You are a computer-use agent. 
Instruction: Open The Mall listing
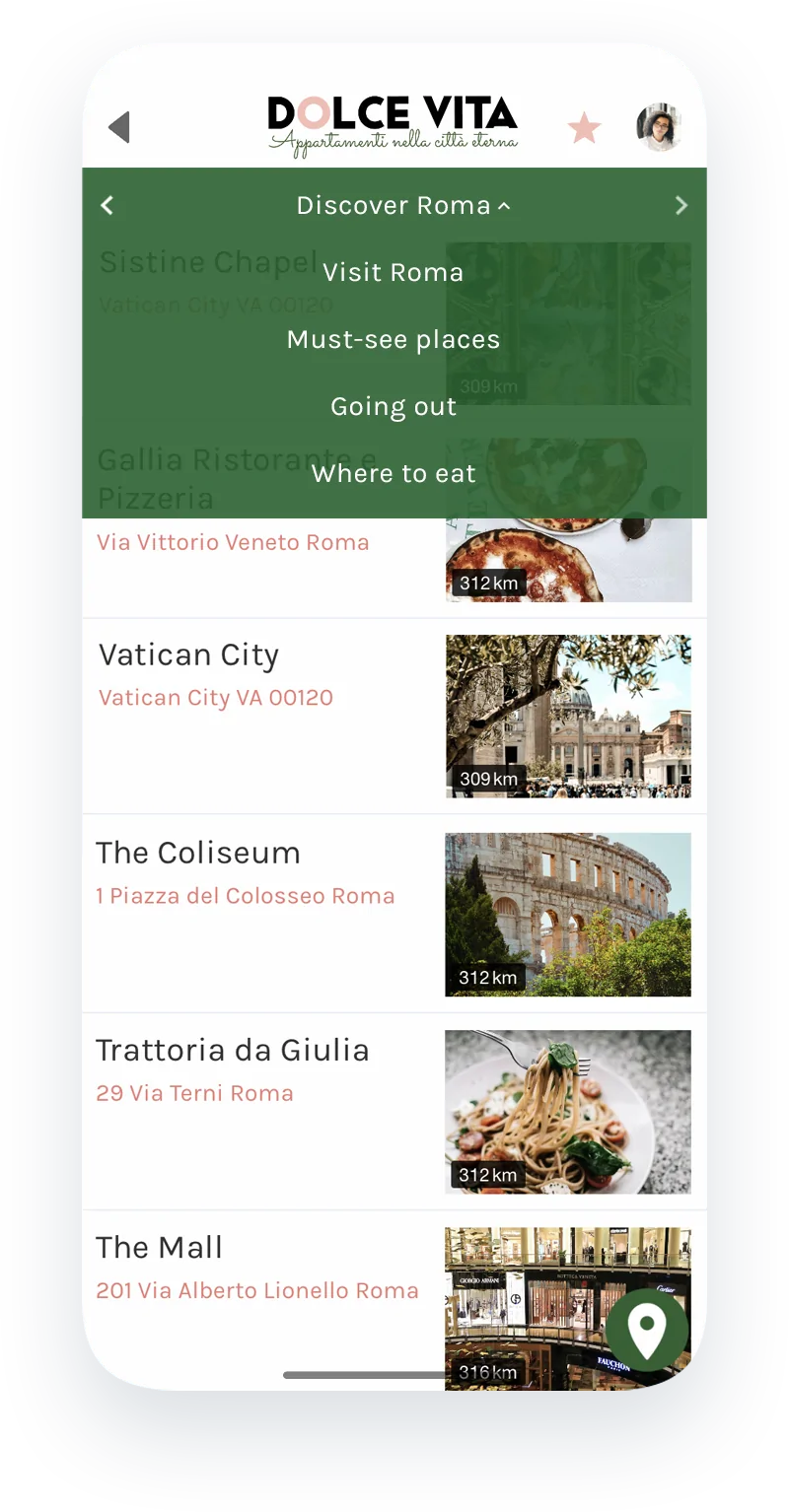click(160, 1247)
